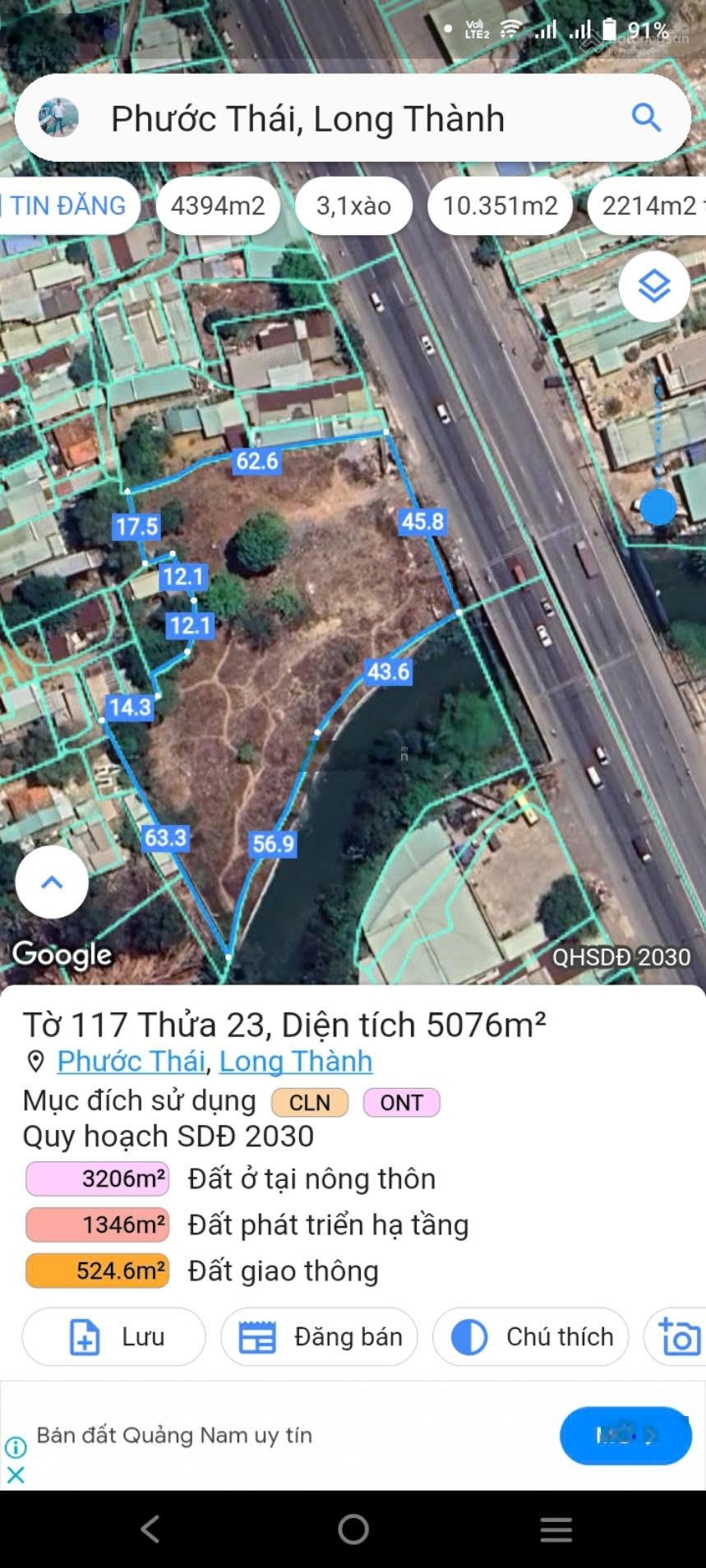
Task: Click the pink 3206m² color swatch
Action: 96,1178
